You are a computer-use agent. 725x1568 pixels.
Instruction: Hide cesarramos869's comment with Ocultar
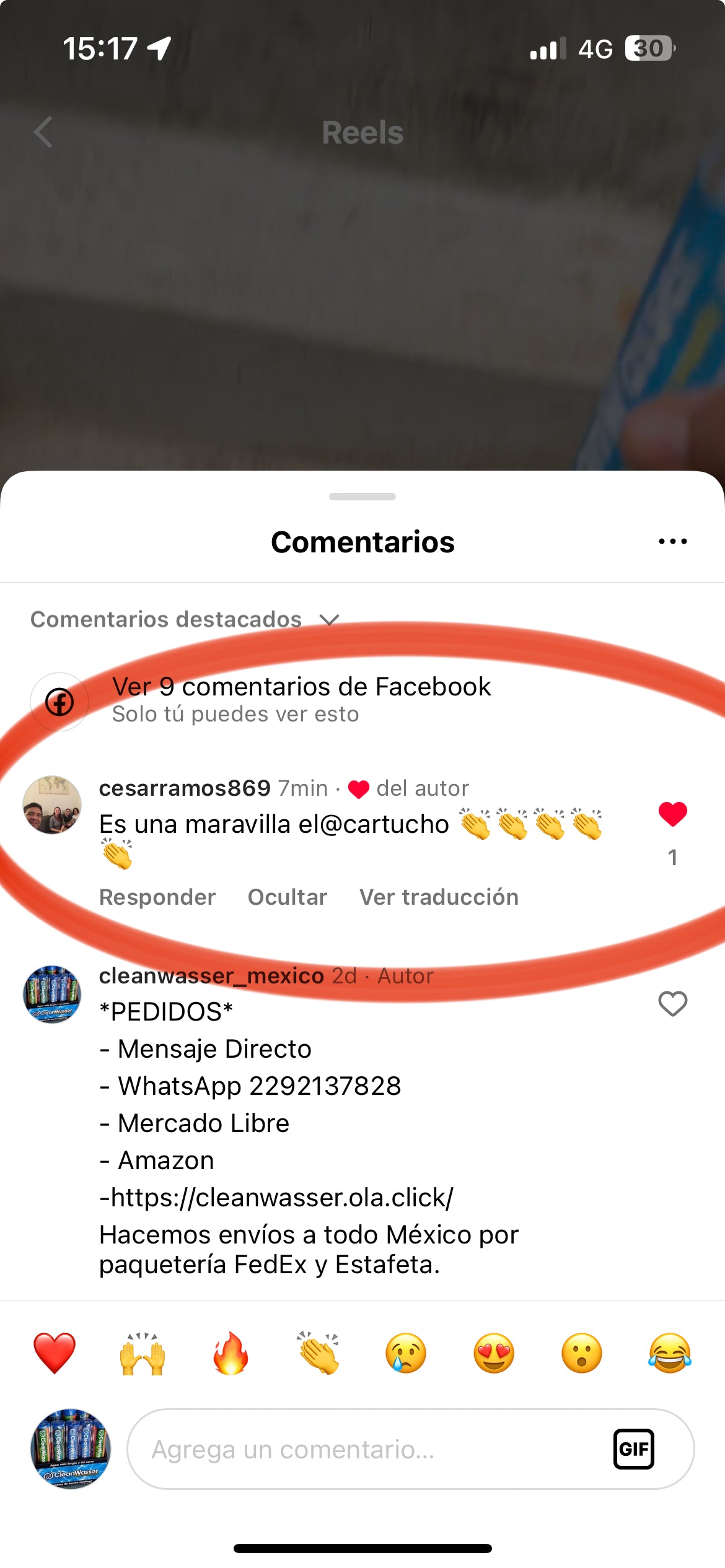pyautogui.click(x=288, y=897)
